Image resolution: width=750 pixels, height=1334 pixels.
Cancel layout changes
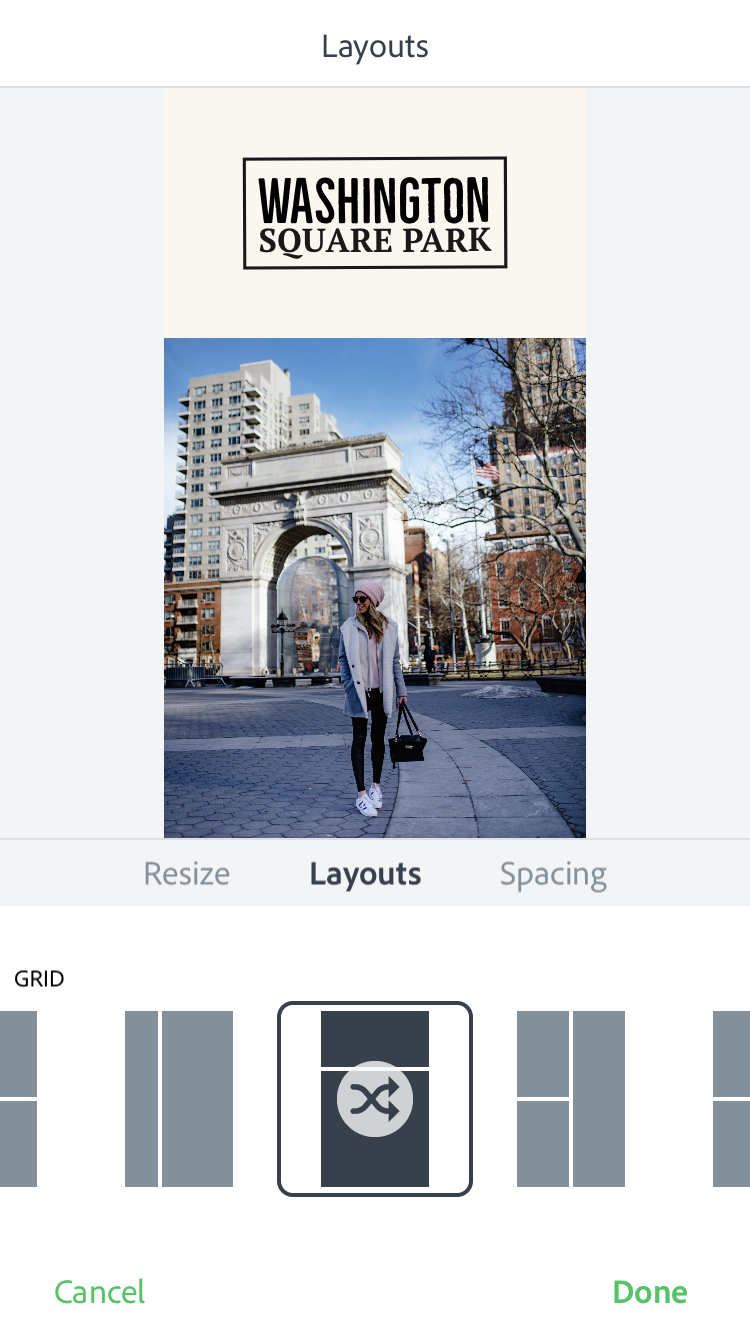(100, 1292)
